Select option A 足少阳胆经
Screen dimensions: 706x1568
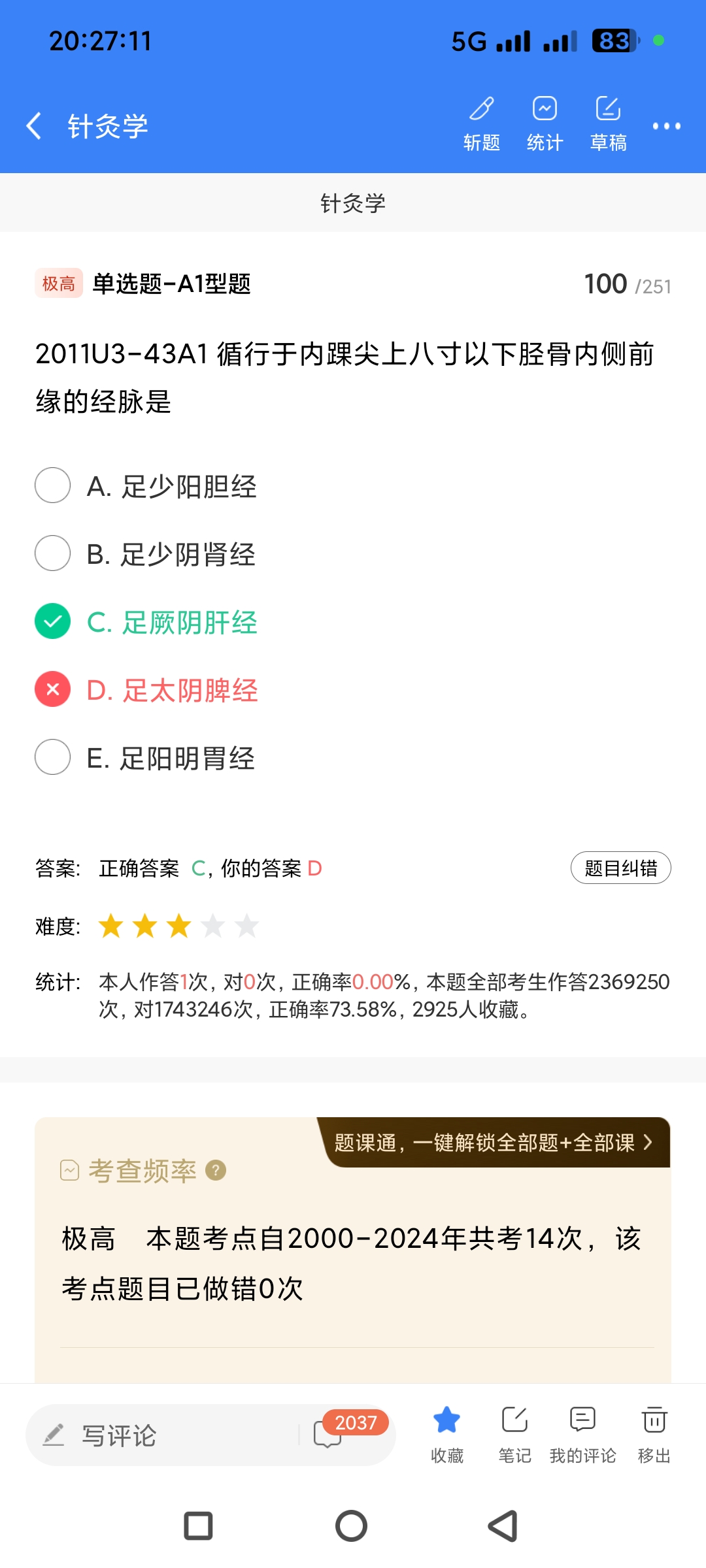point(53,485)
